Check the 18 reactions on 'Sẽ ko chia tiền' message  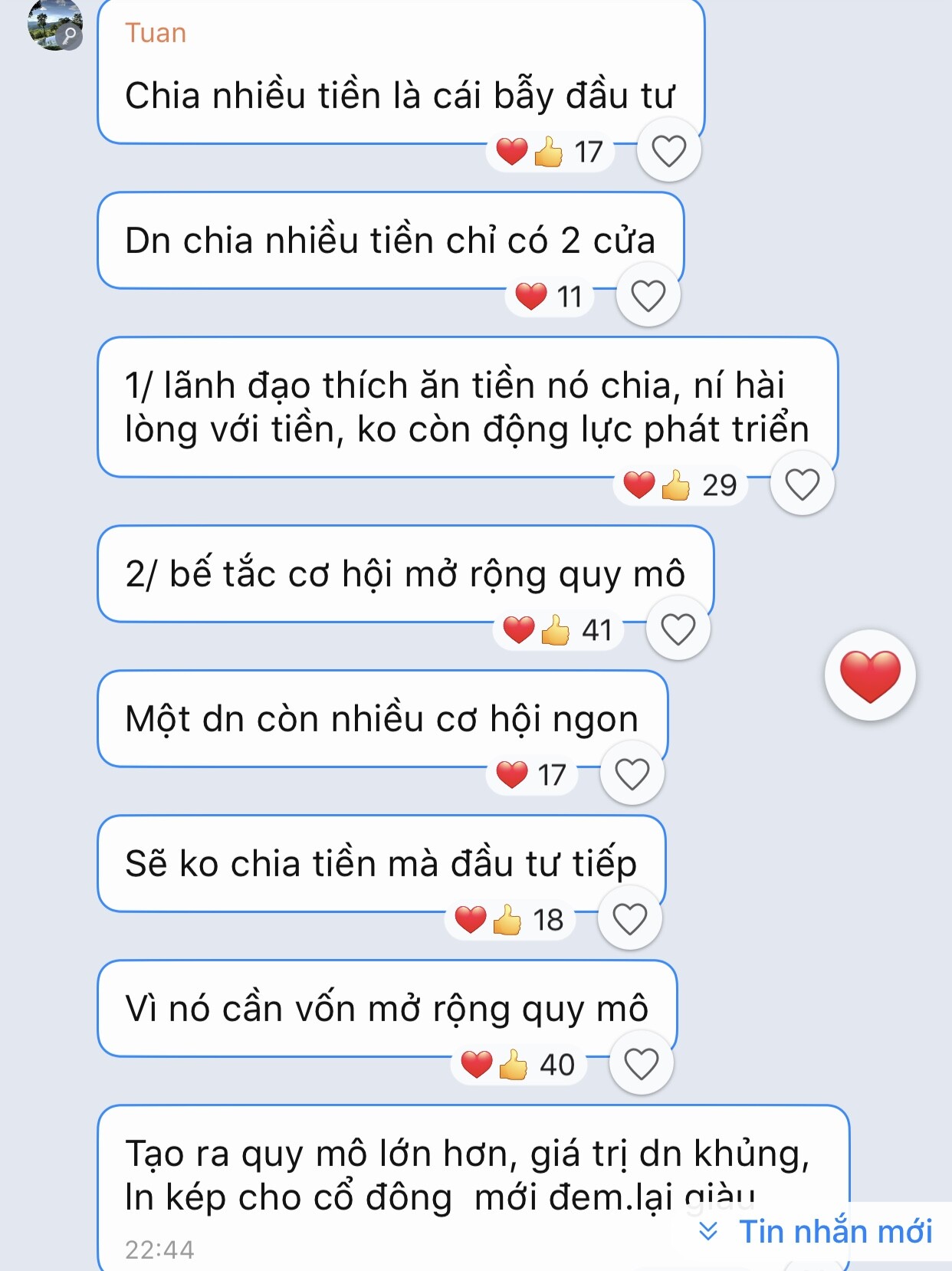click(510, 920)
